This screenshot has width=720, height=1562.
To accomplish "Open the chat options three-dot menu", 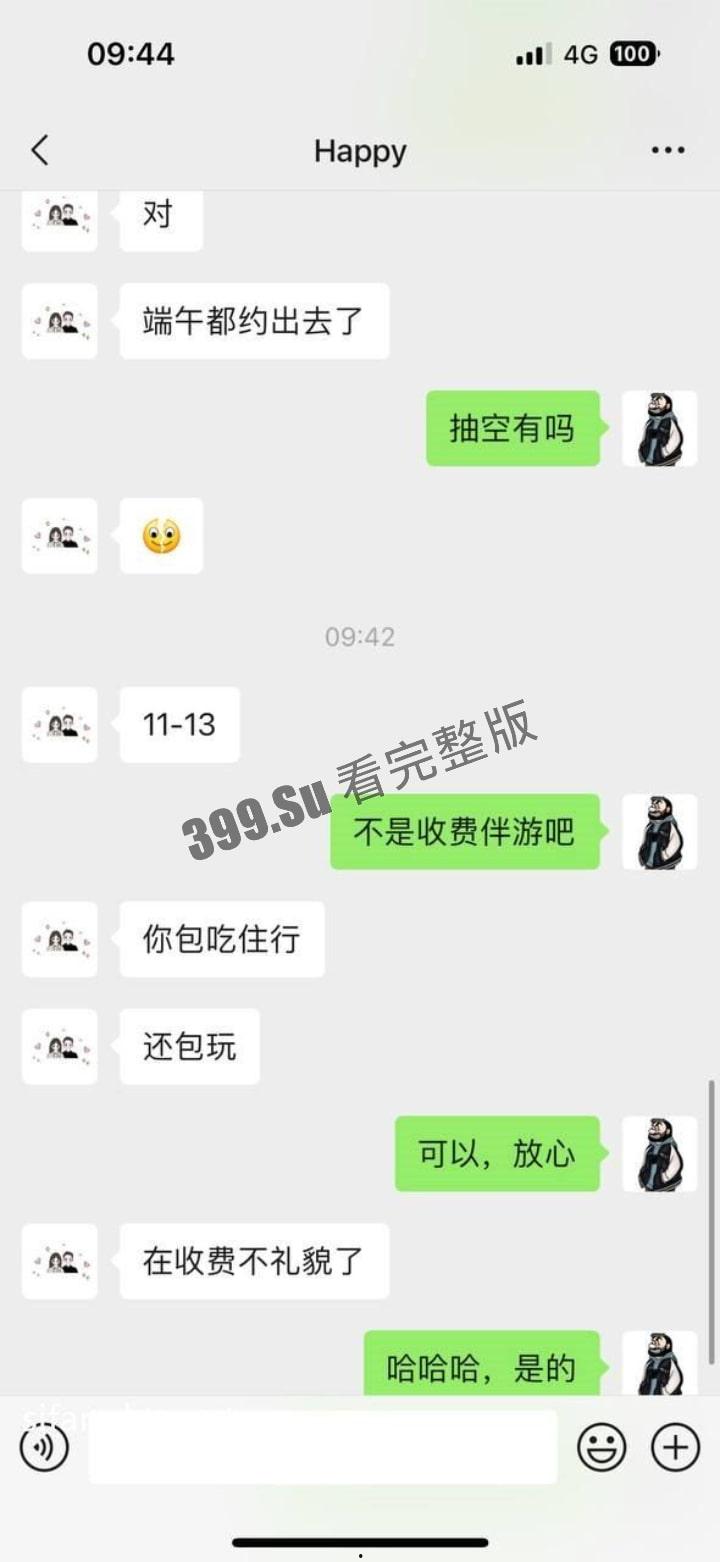I will point(667,151).
